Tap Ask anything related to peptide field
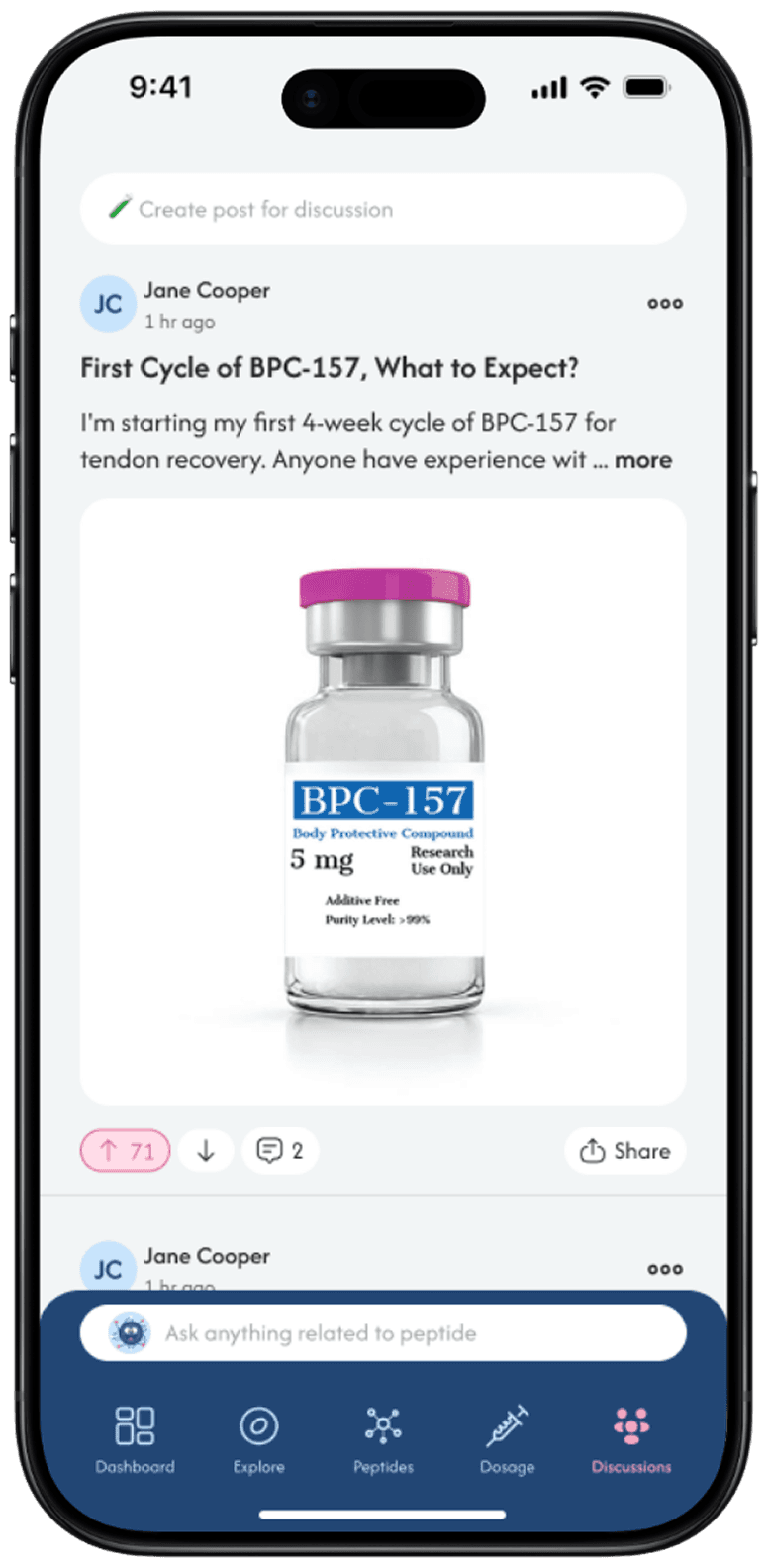Screen dimensions: 768x1568 click(383, 1333)
